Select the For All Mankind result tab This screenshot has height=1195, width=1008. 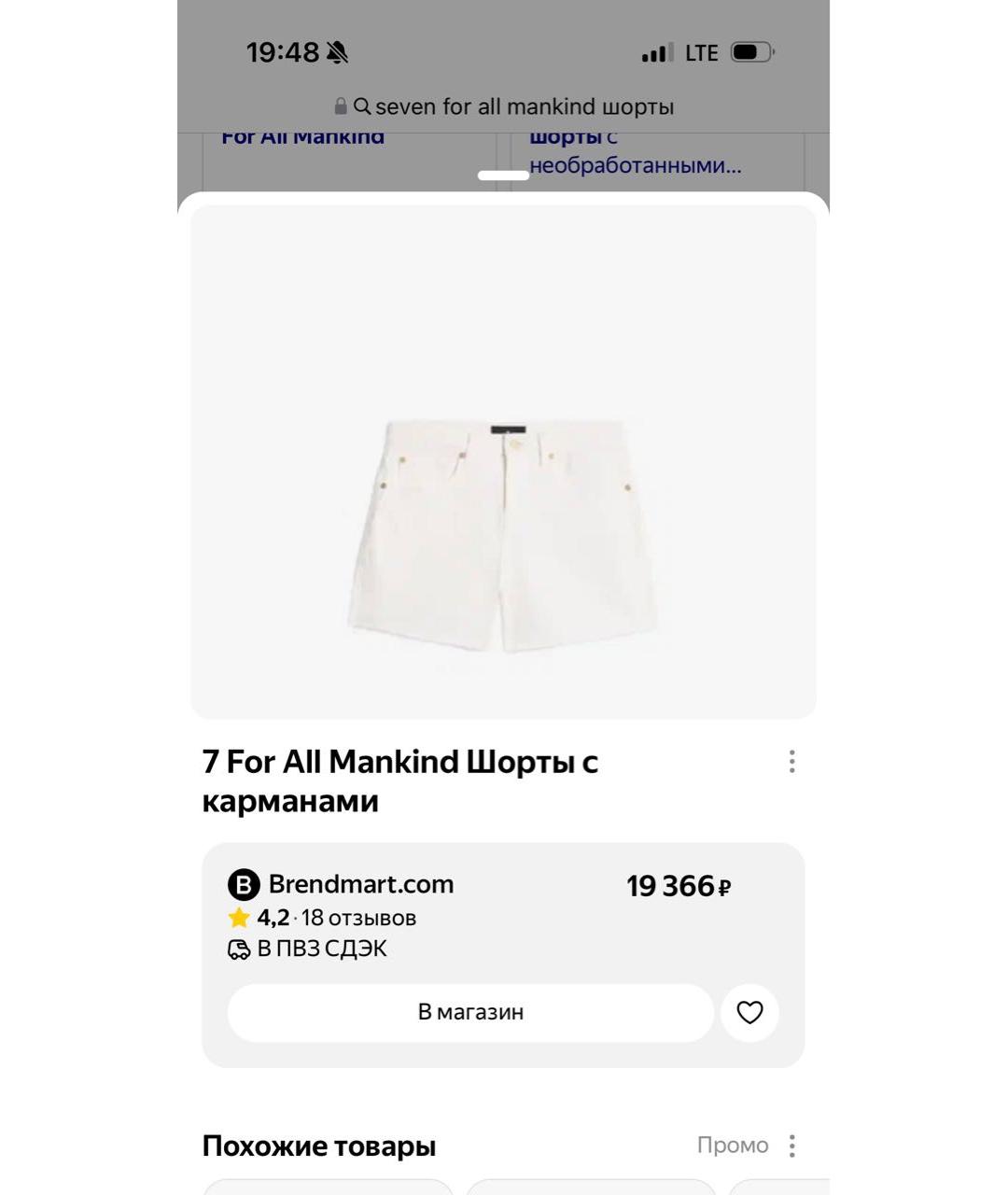(x=302, y=135)
